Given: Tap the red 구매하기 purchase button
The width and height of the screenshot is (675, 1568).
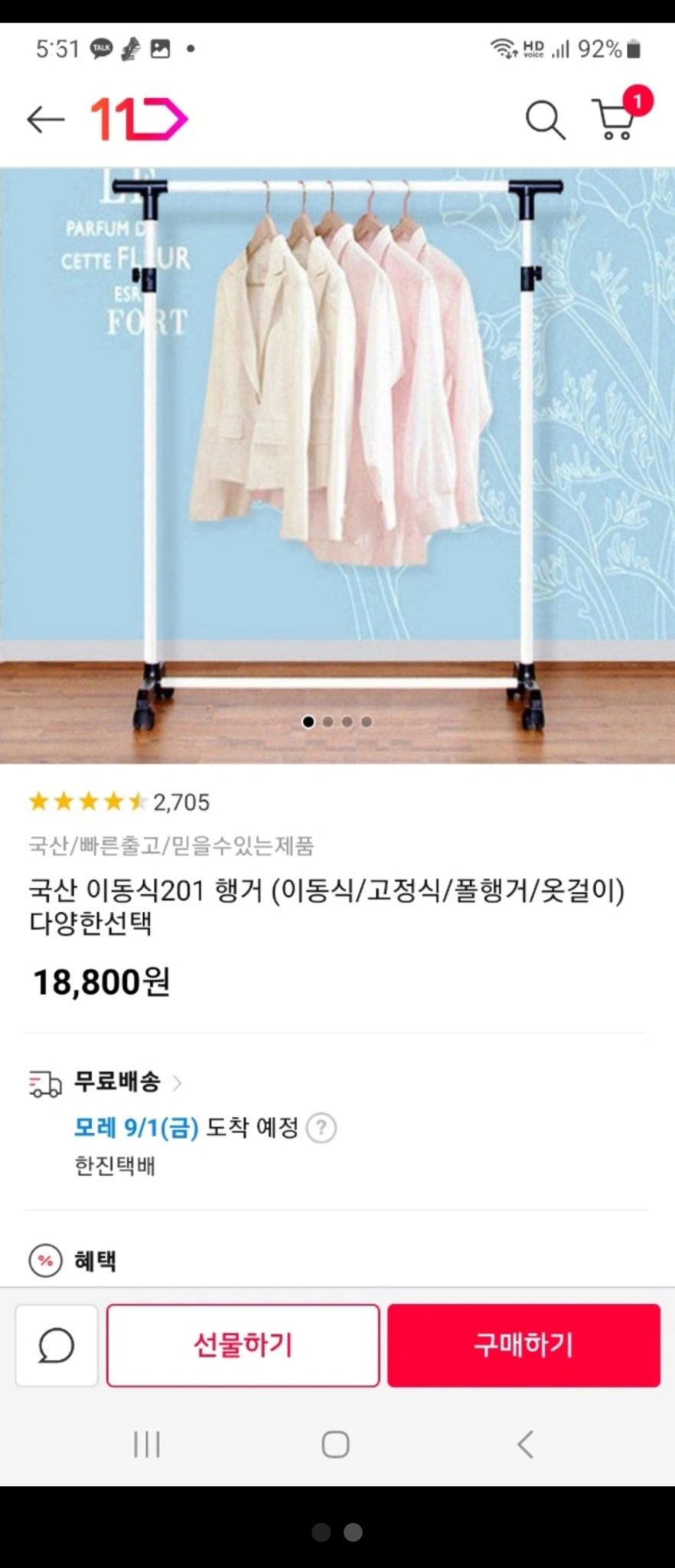Looking at the screenshot, I should pyautogui.click(x=523, y=1345).
